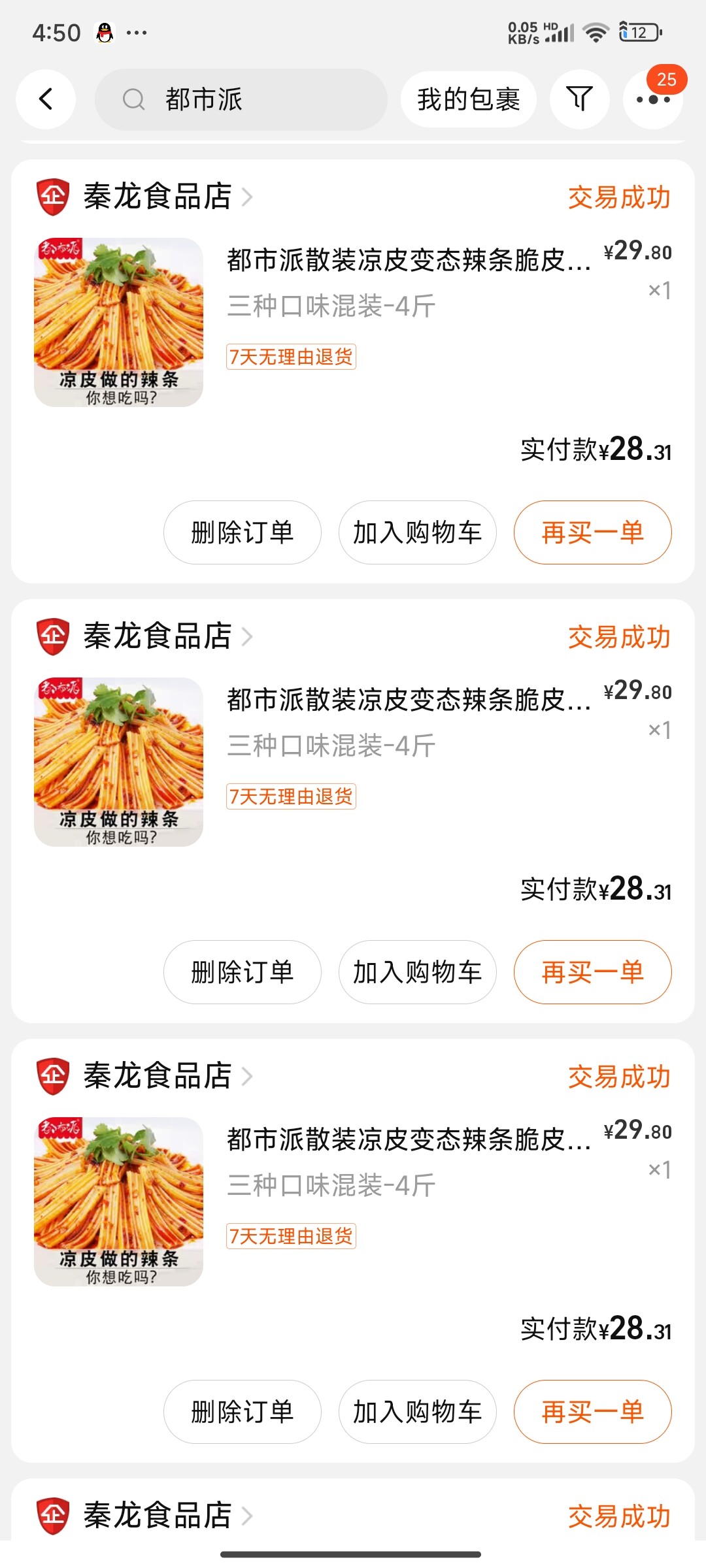
Task: Tap 加入购物车 on the second order
Action: (x=417, y=972)
